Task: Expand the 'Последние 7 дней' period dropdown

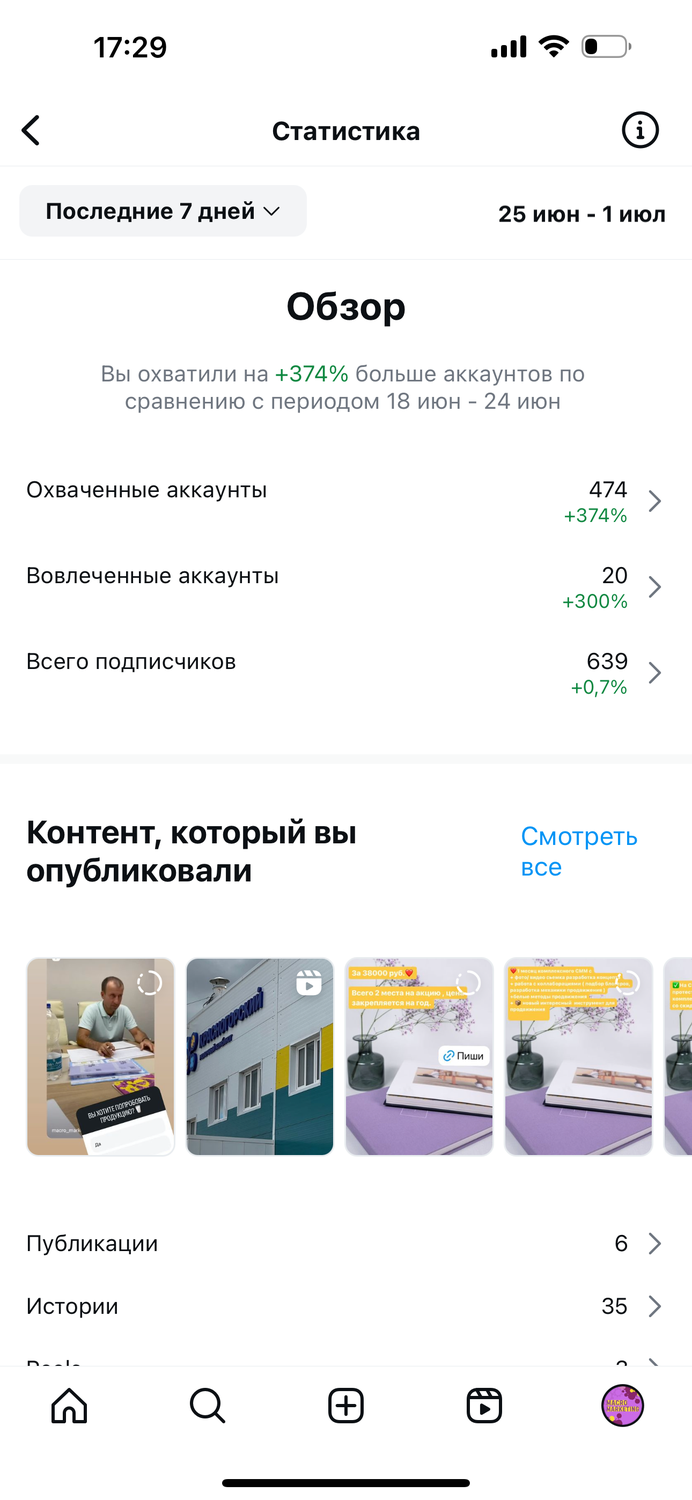Action: click(163, 212)
